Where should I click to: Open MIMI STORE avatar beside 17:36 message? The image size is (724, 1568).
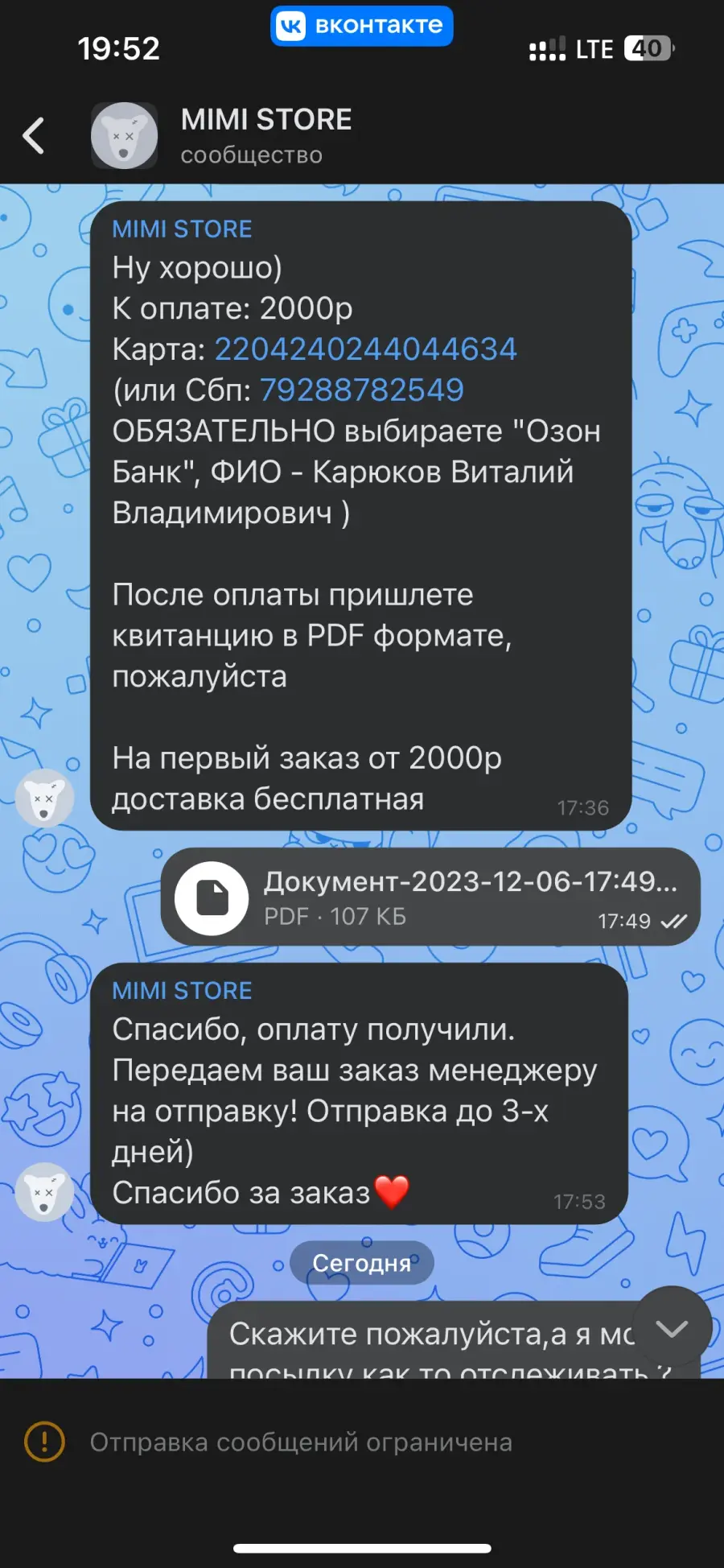45,798
